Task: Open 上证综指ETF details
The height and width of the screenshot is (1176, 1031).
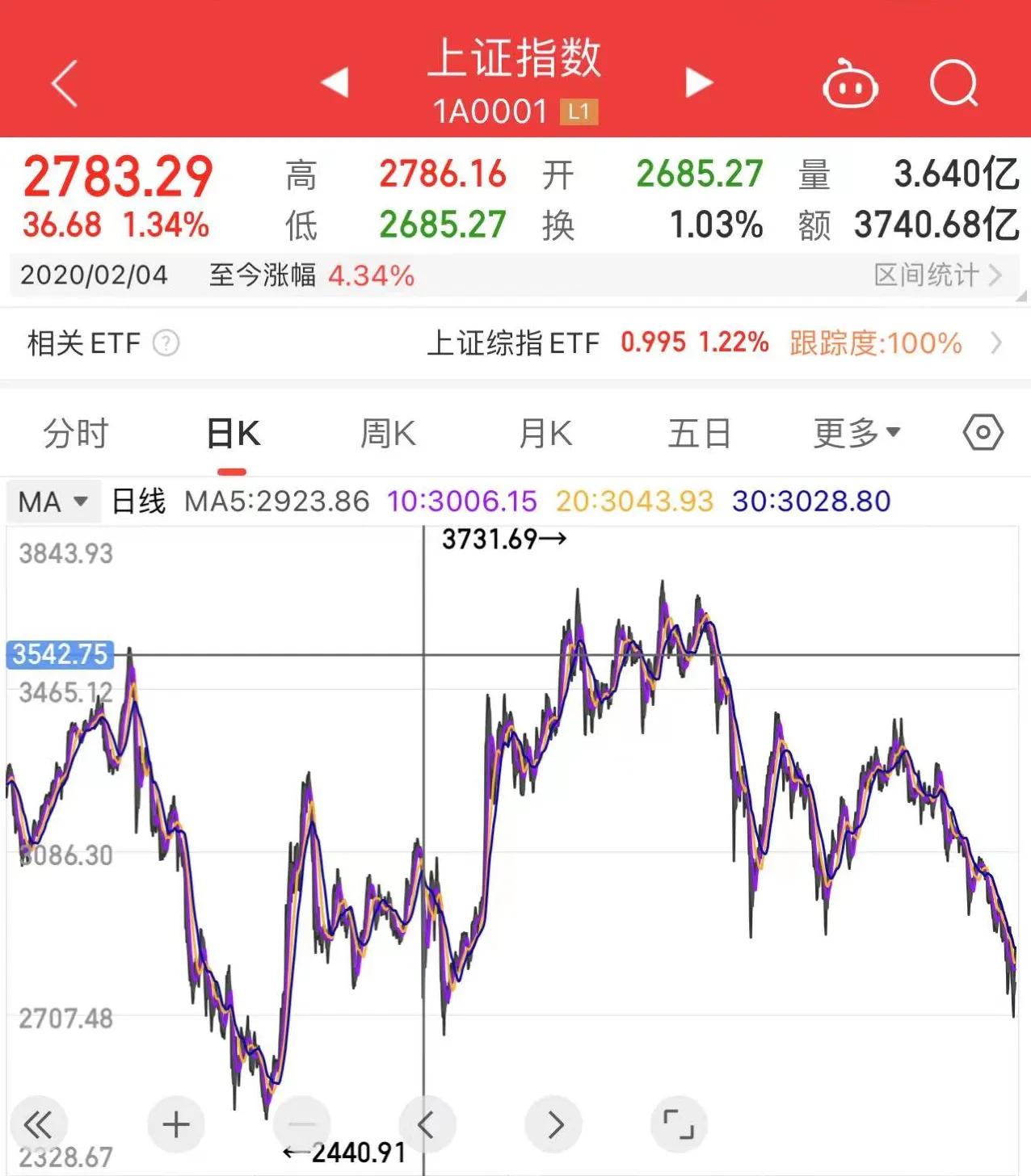Action: tap(515, 342)
